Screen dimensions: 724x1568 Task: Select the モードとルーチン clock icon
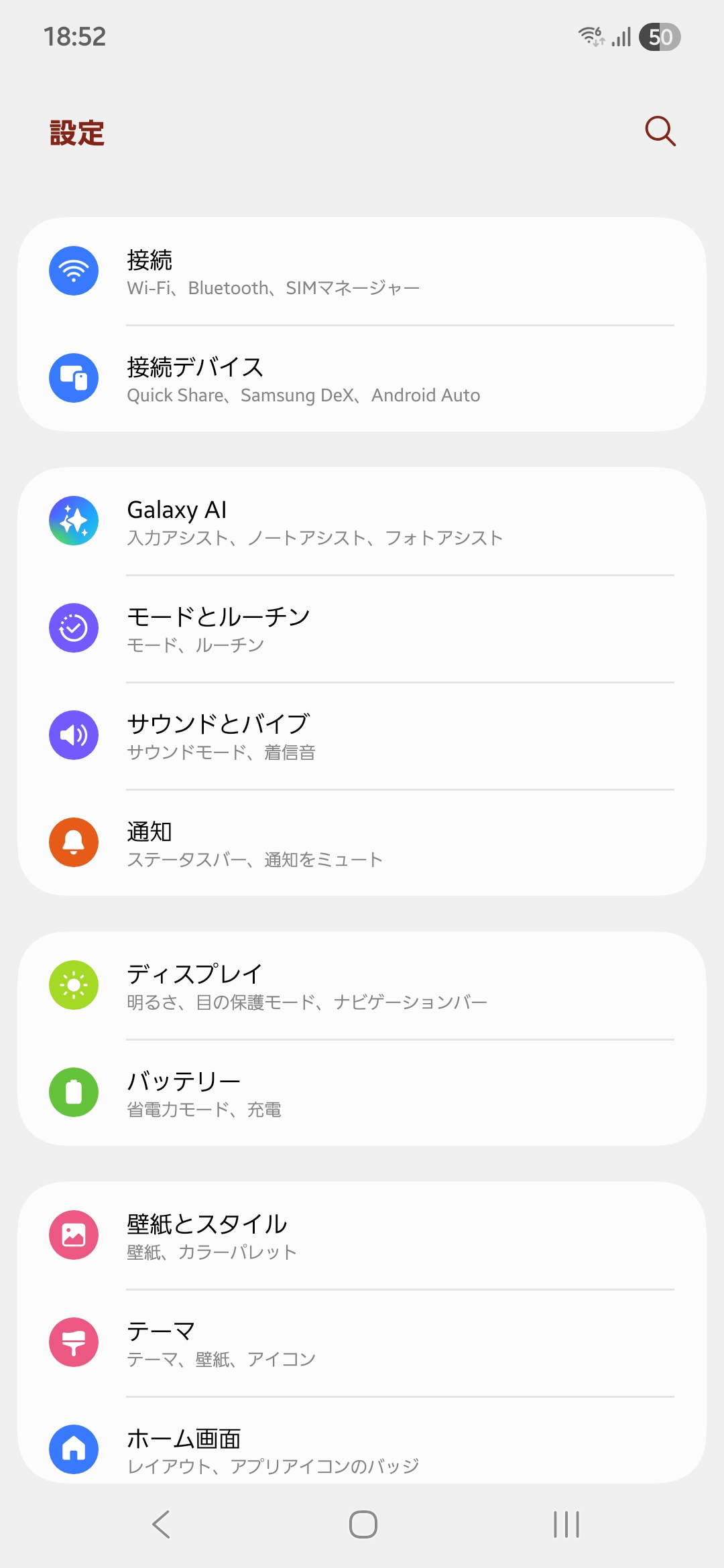click(74, 628)
